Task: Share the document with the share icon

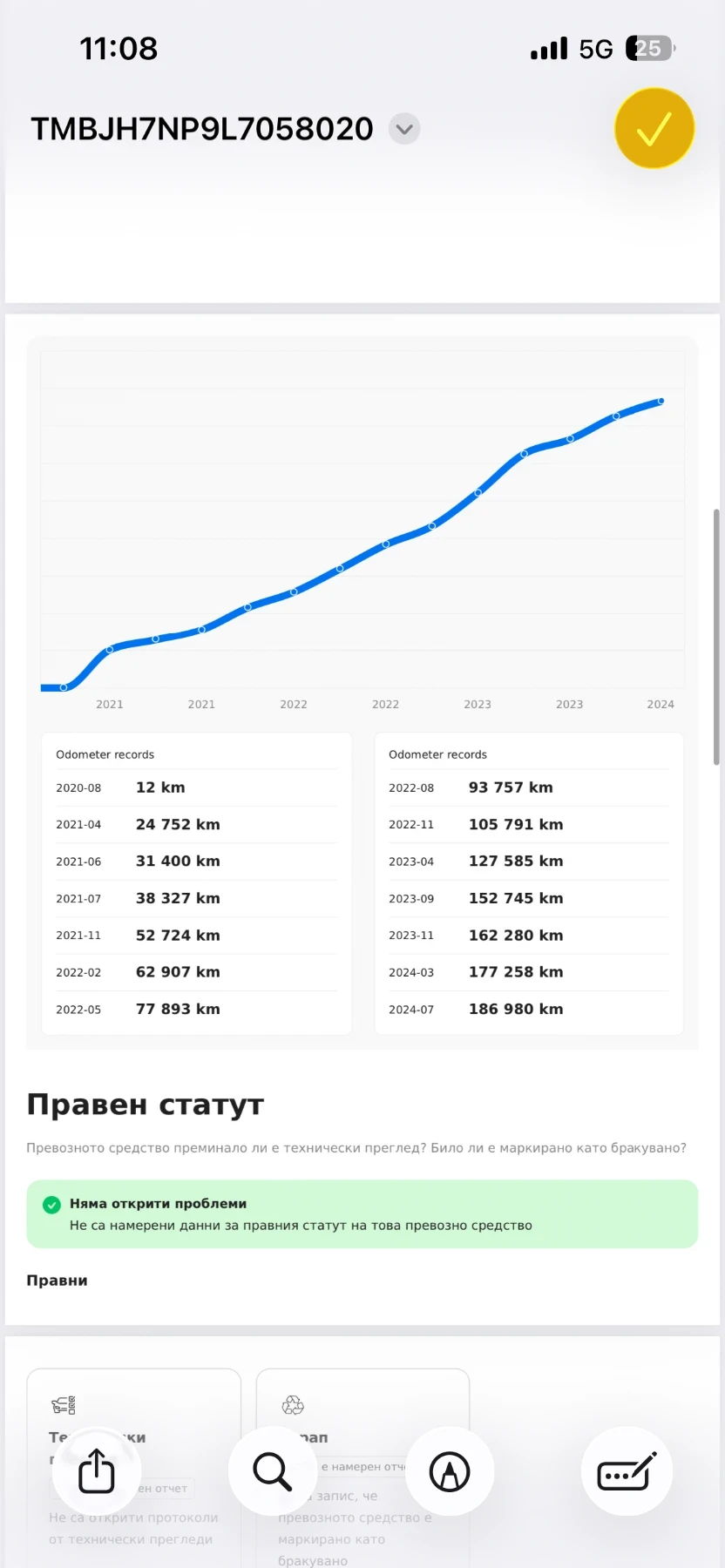Action: point(97,1471)
